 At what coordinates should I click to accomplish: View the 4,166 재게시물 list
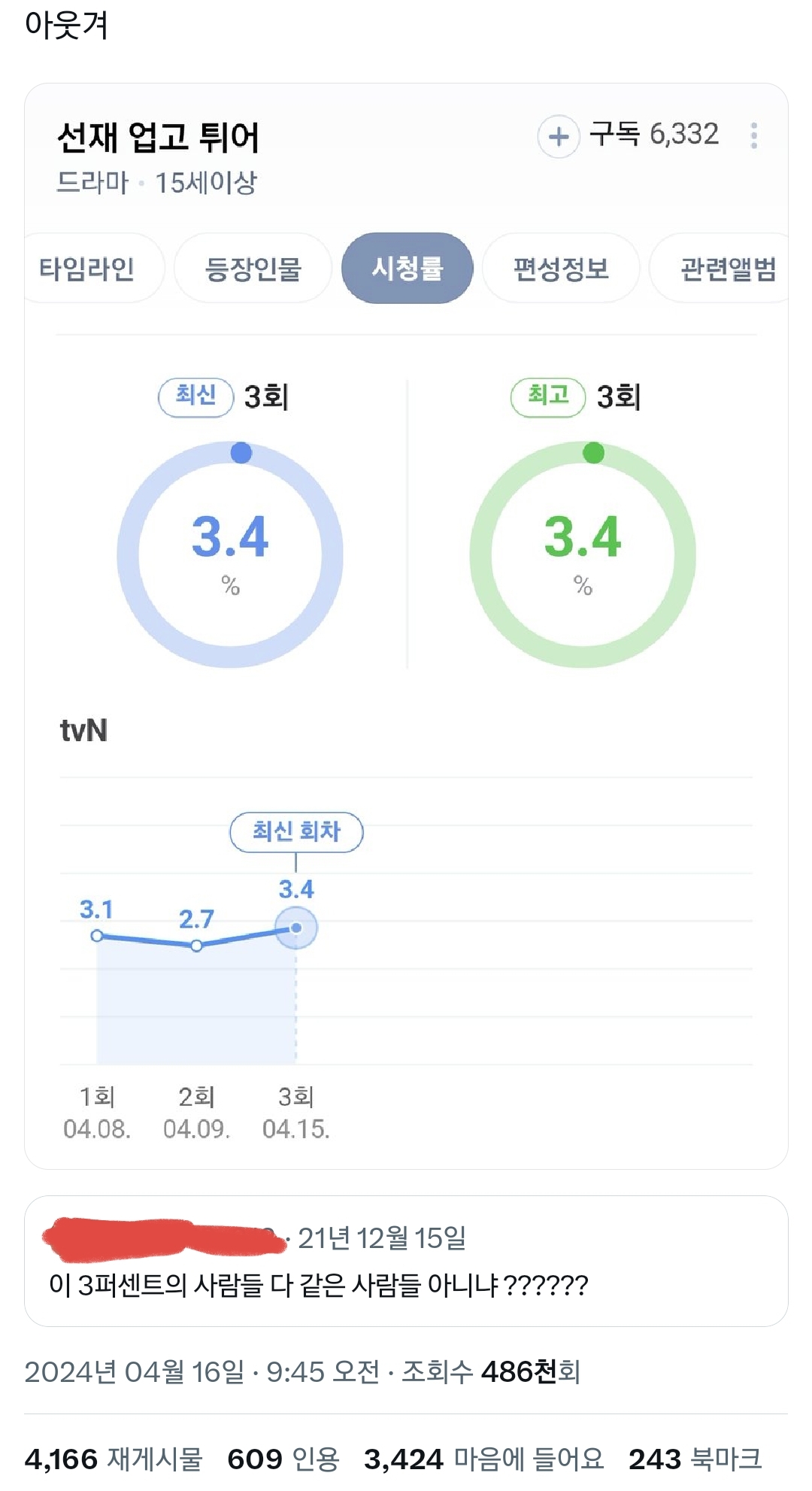pos(114,1459)
